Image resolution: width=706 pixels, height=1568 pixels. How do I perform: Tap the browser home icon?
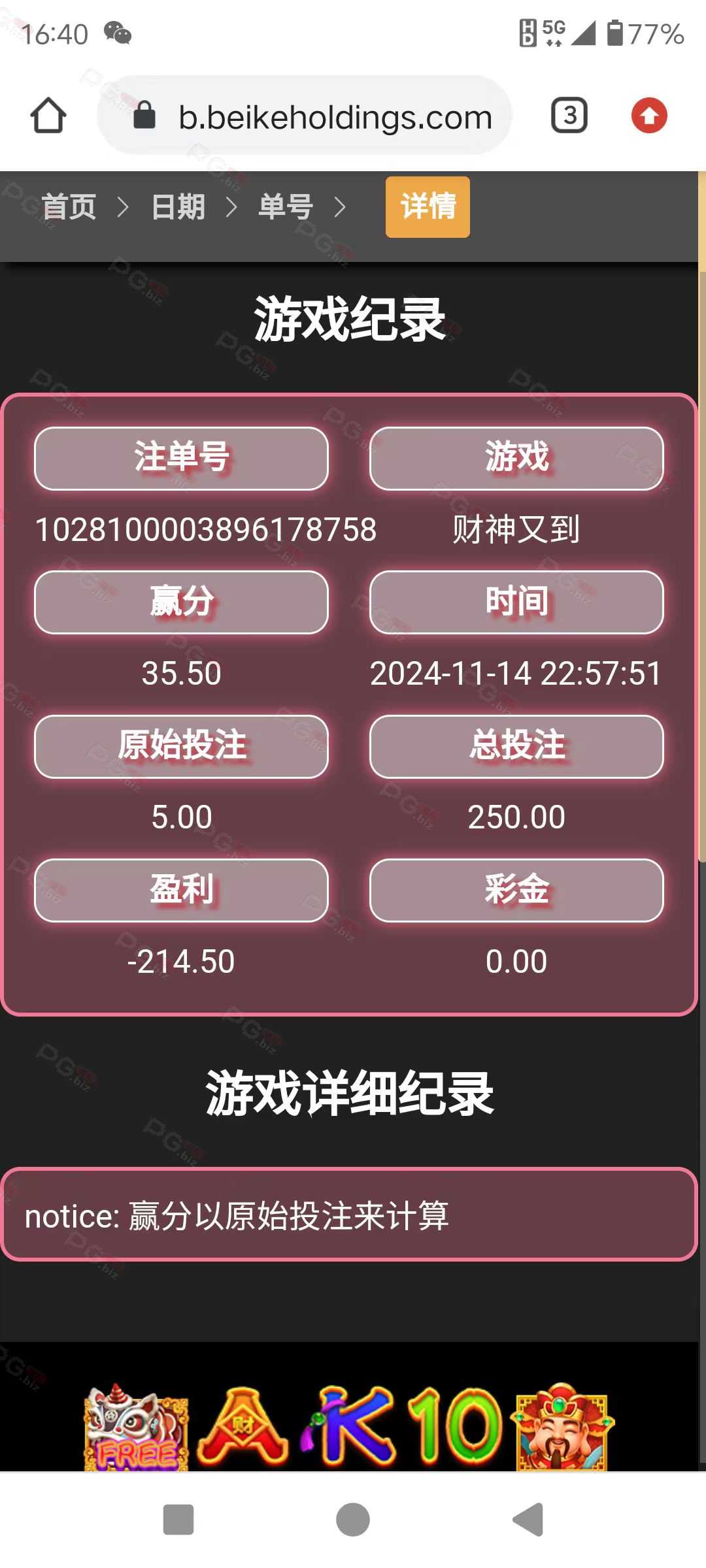pyautogui.click(x=48, y=116)
